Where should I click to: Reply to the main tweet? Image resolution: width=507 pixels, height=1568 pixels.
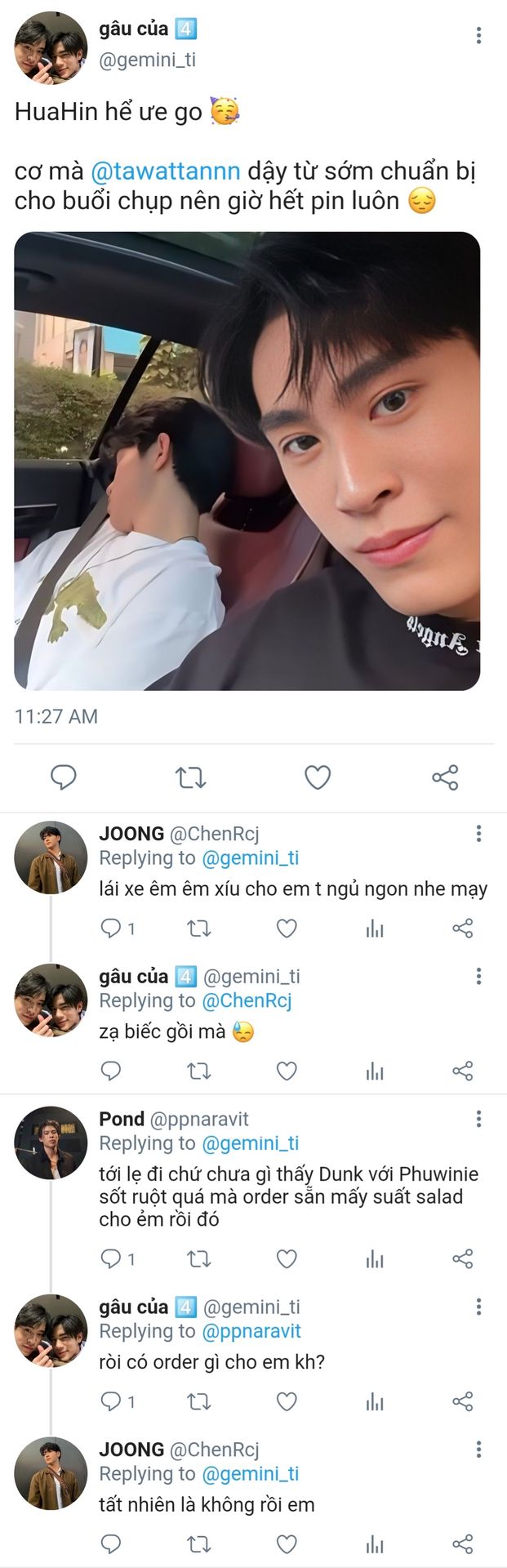coord(64,777)
